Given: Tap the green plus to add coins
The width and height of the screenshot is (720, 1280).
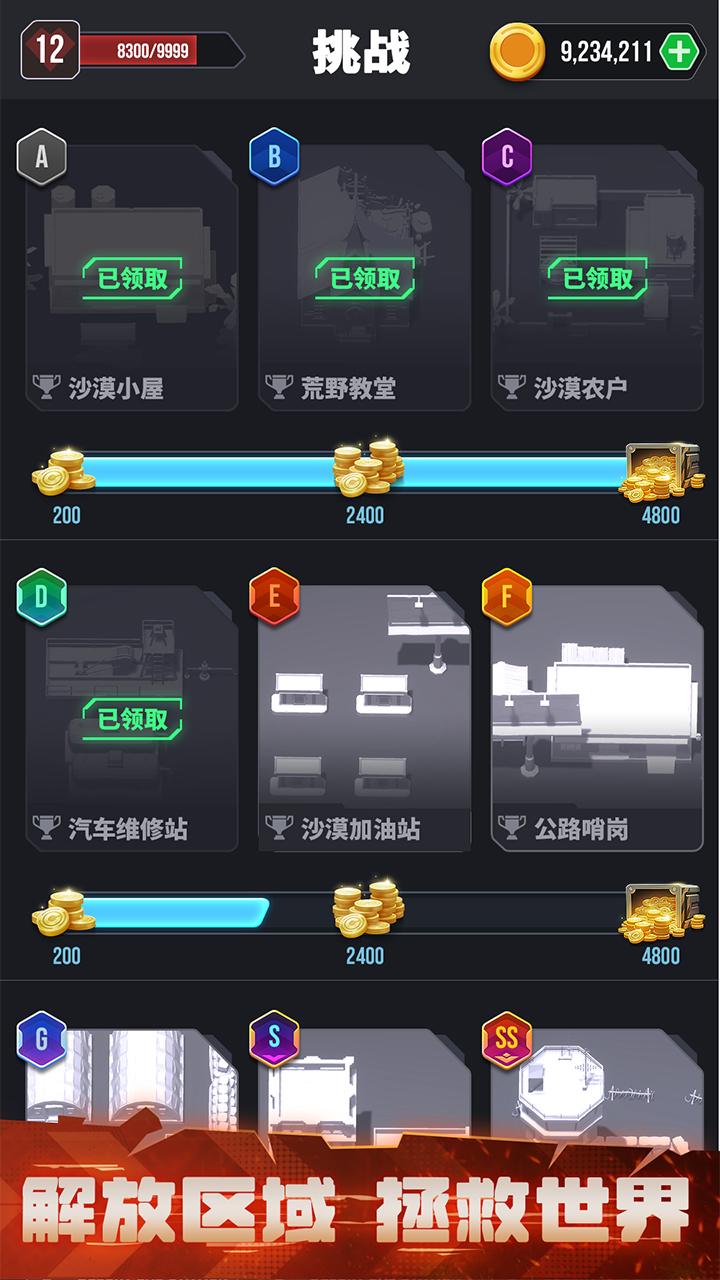Looking at the screenshot, I should [679, 52].
